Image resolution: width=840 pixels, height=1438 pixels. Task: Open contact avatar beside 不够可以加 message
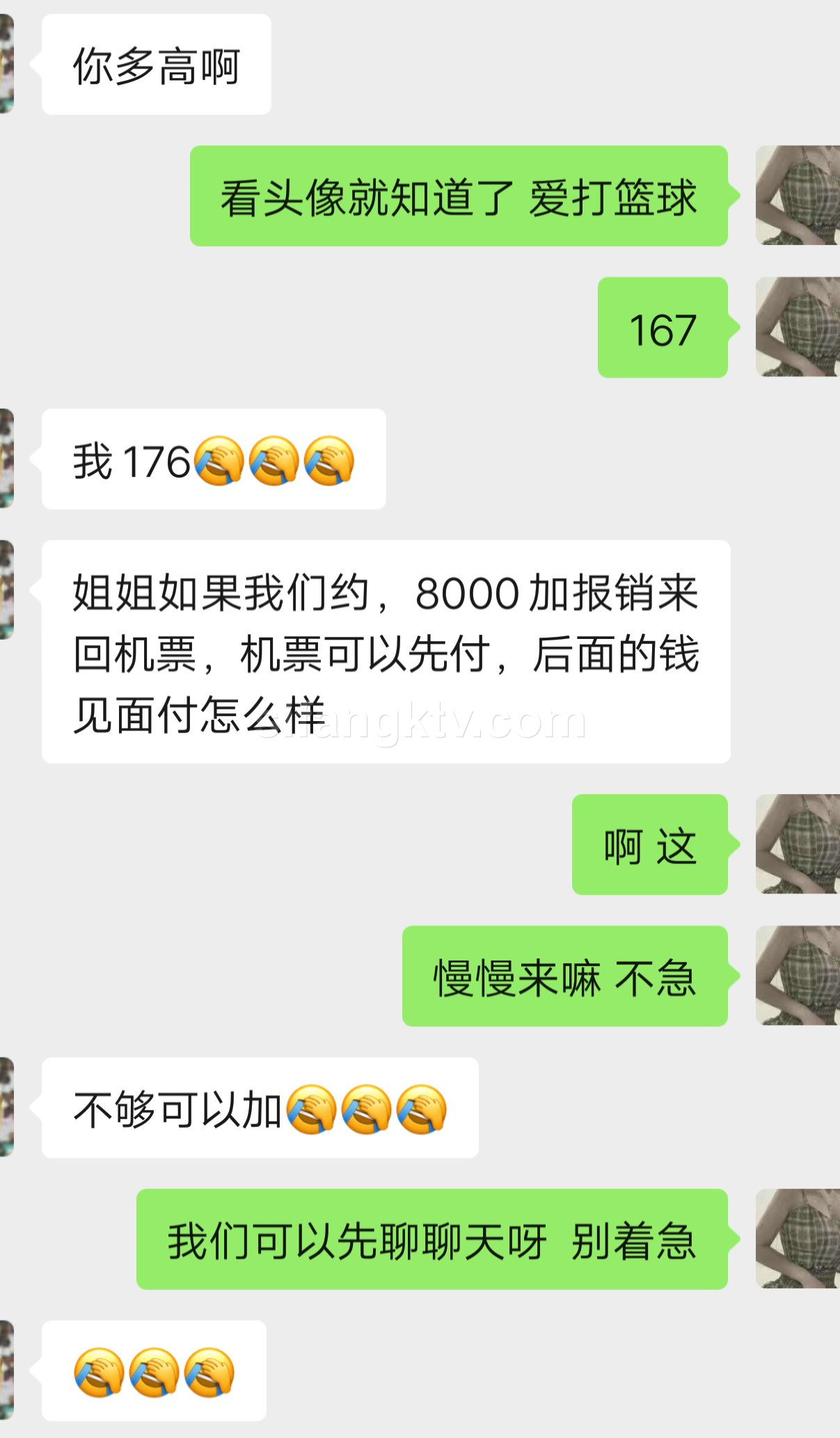tap(6, 1107)
